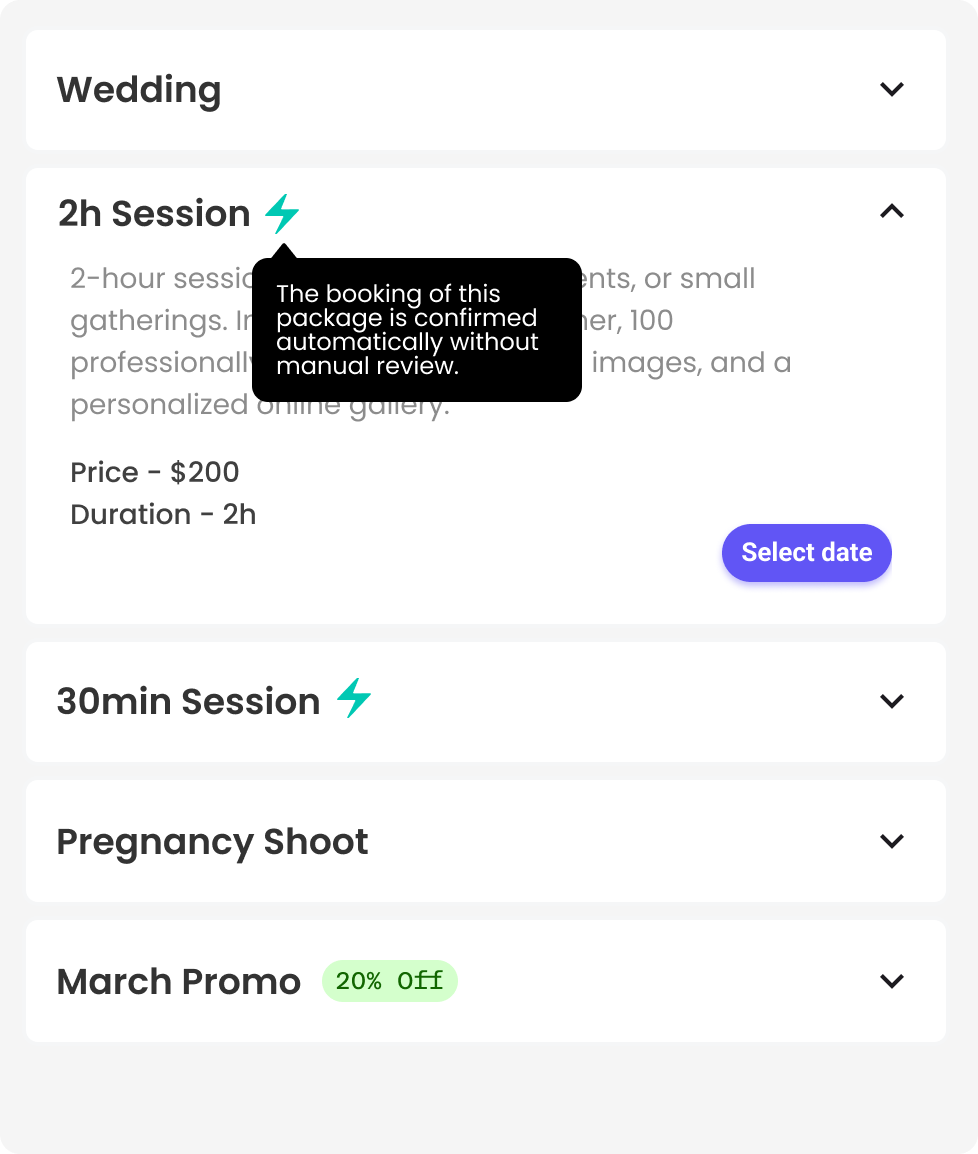Click the Duration - 2h label
The width and height of the screenshot is (978, 1154).
pos(163,514)
